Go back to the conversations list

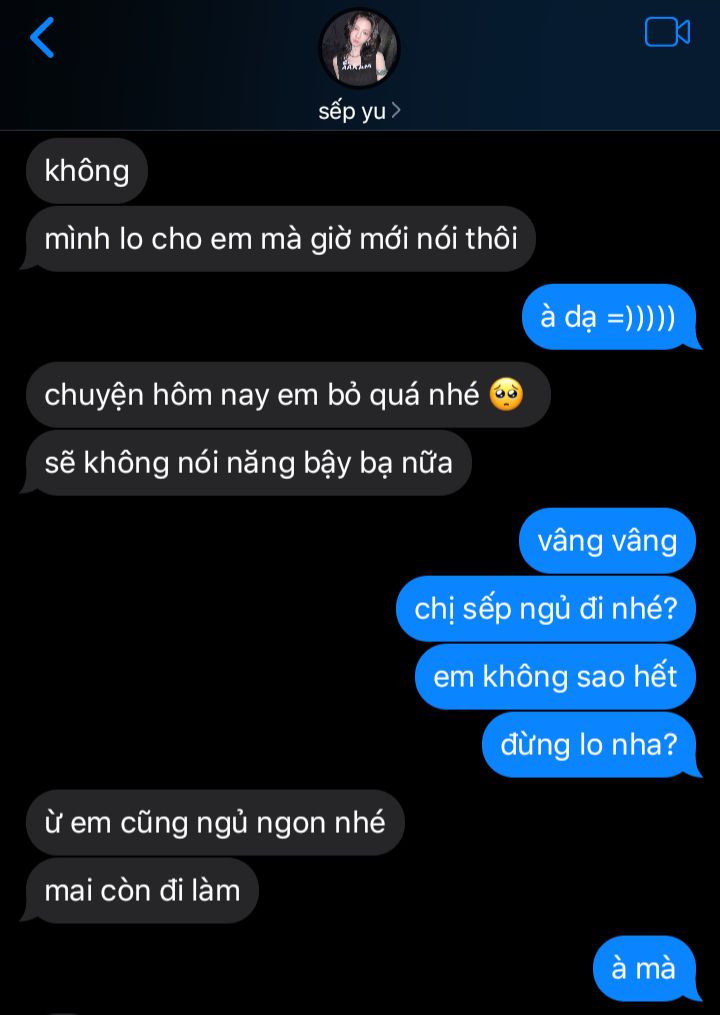42,38
